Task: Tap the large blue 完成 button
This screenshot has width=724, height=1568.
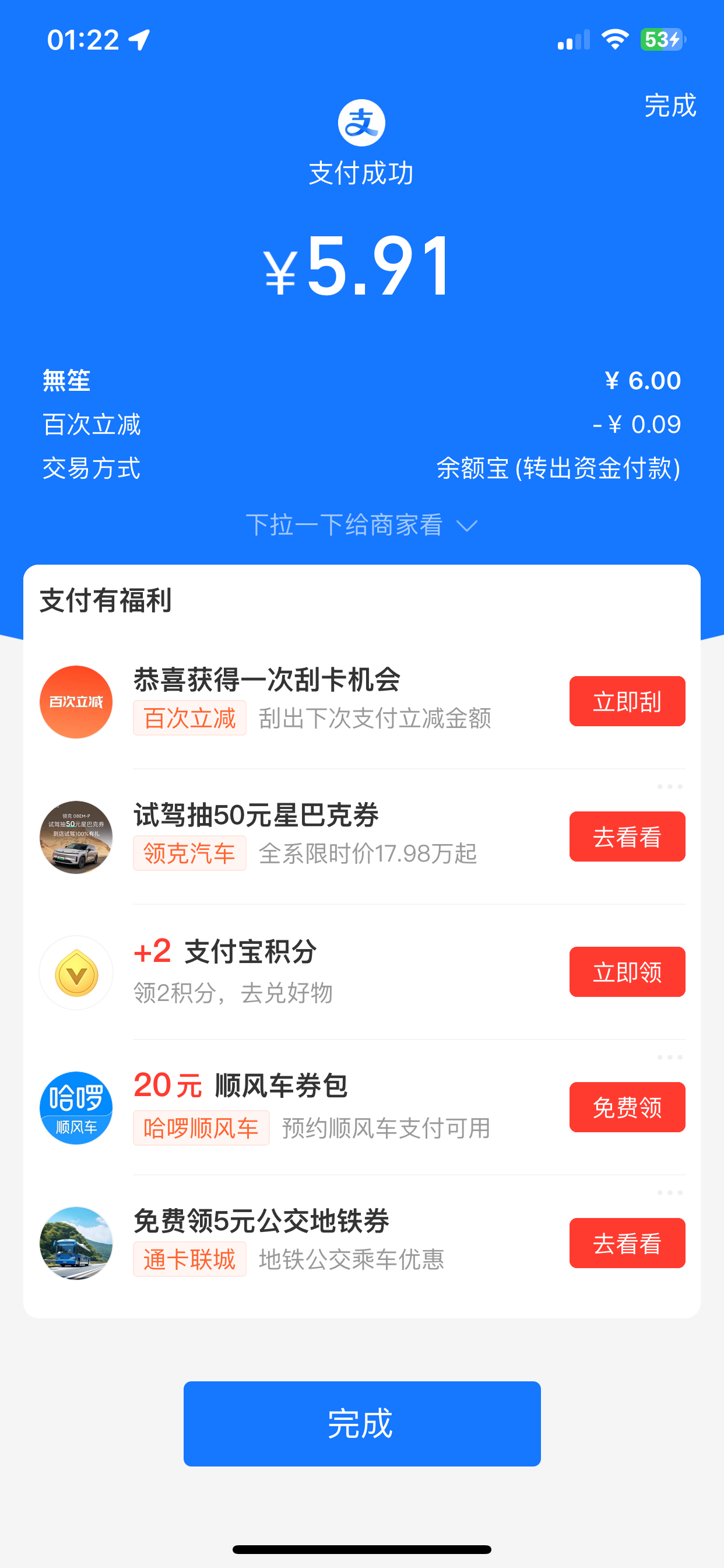Action: [x=361, y=1423]
